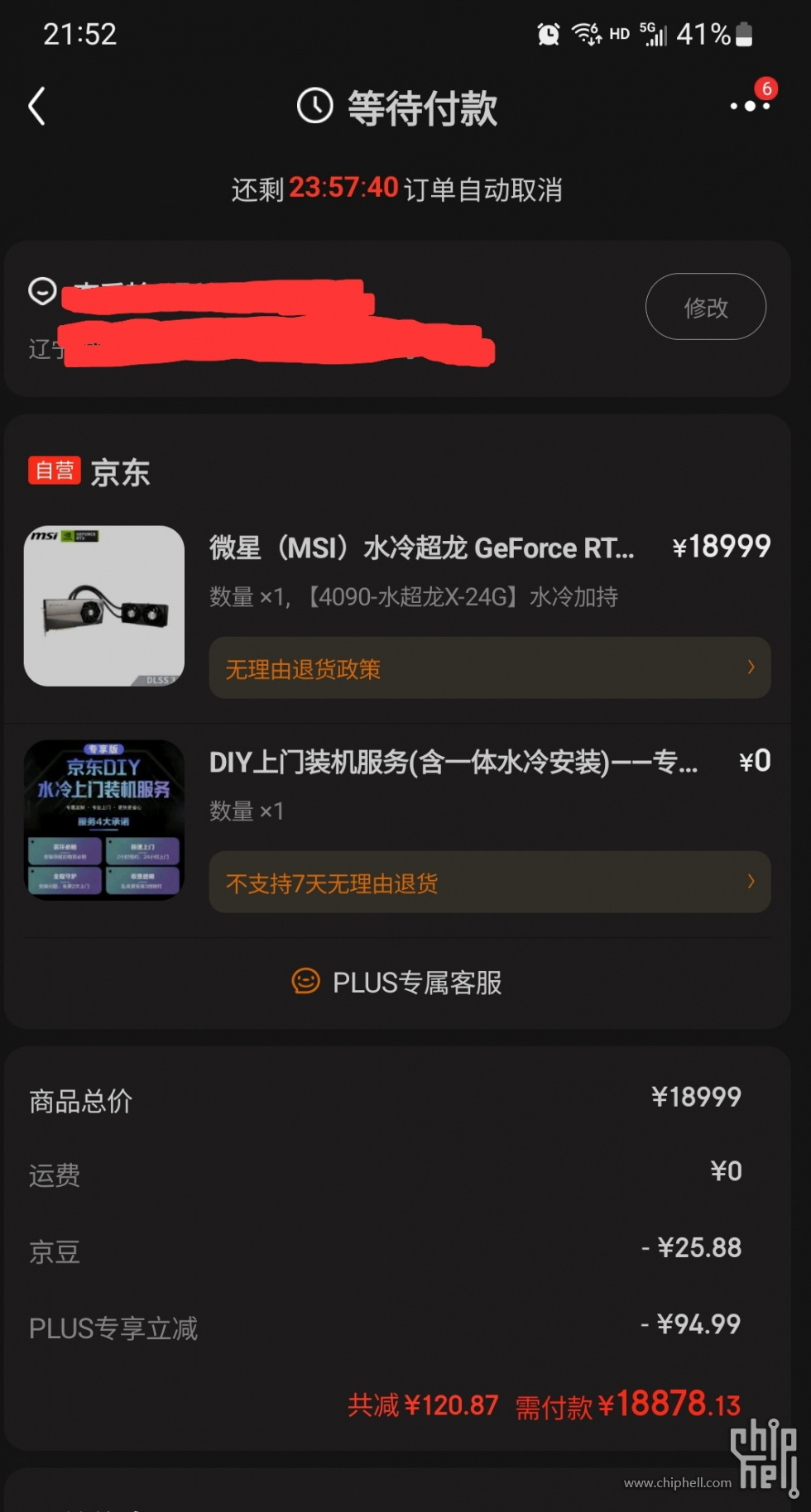Expand 不支持7天无理由退货 notice

[x=489, y=883]
